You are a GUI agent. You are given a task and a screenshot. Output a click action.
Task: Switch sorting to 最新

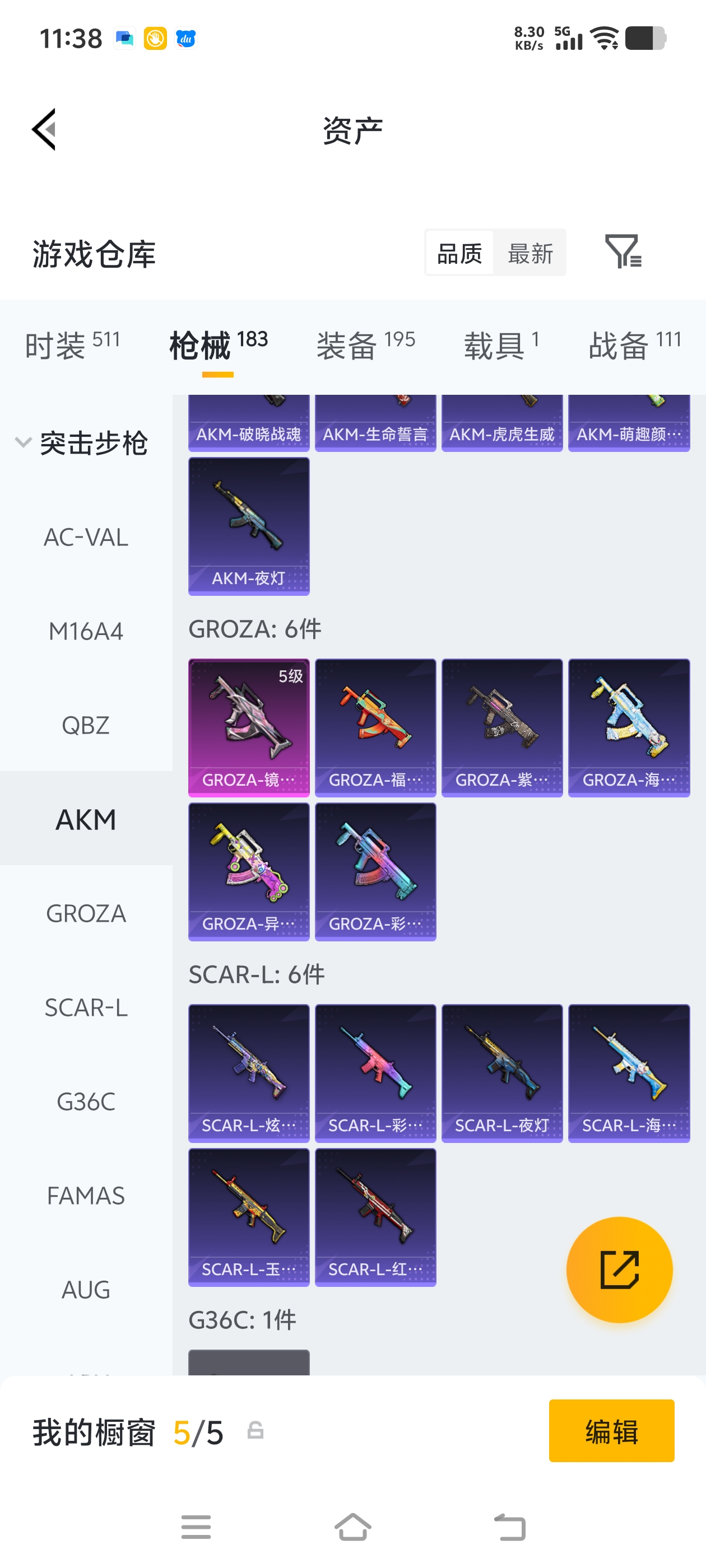click(529, 253)
